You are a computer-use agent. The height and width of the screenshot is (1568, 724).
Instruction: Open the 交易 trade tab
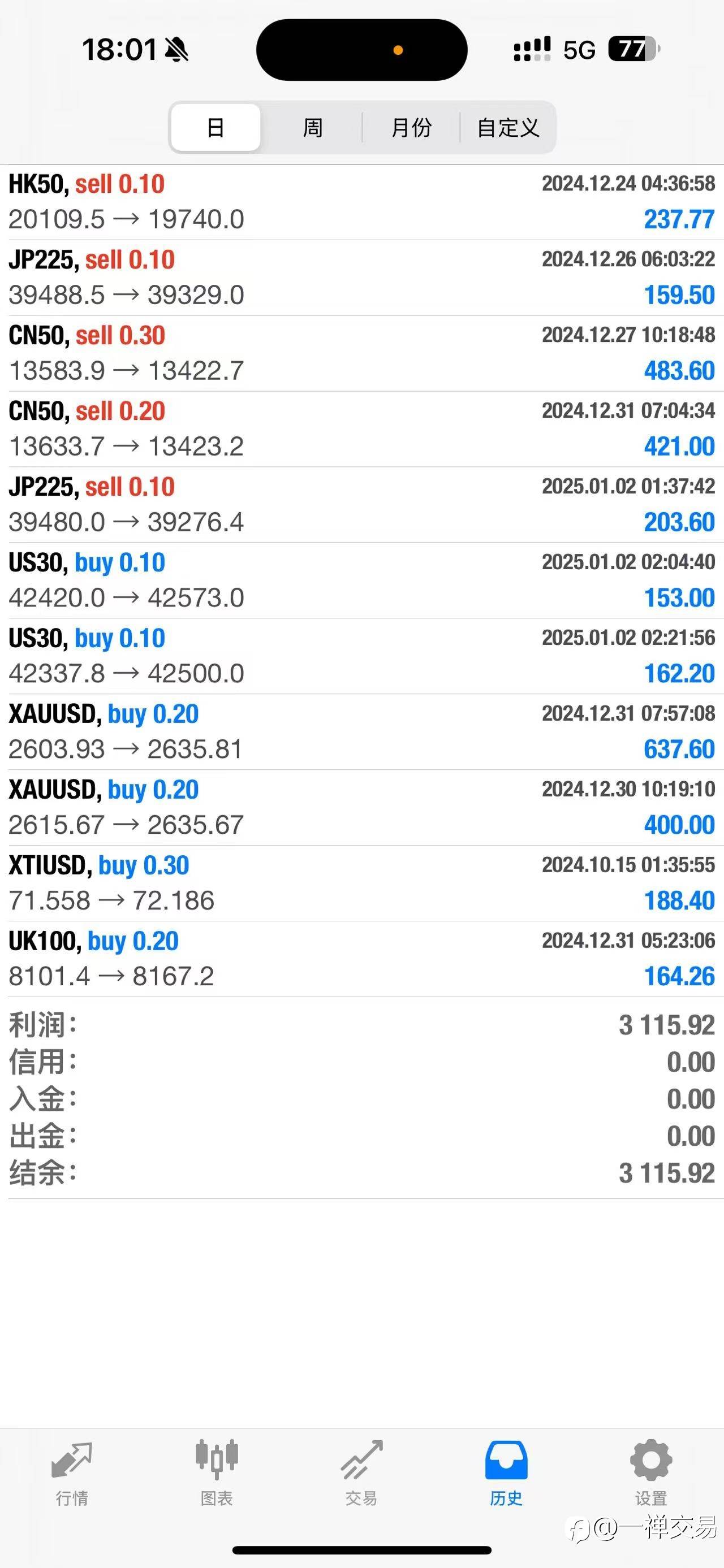pyautogui.click(x=361, y=1472)
